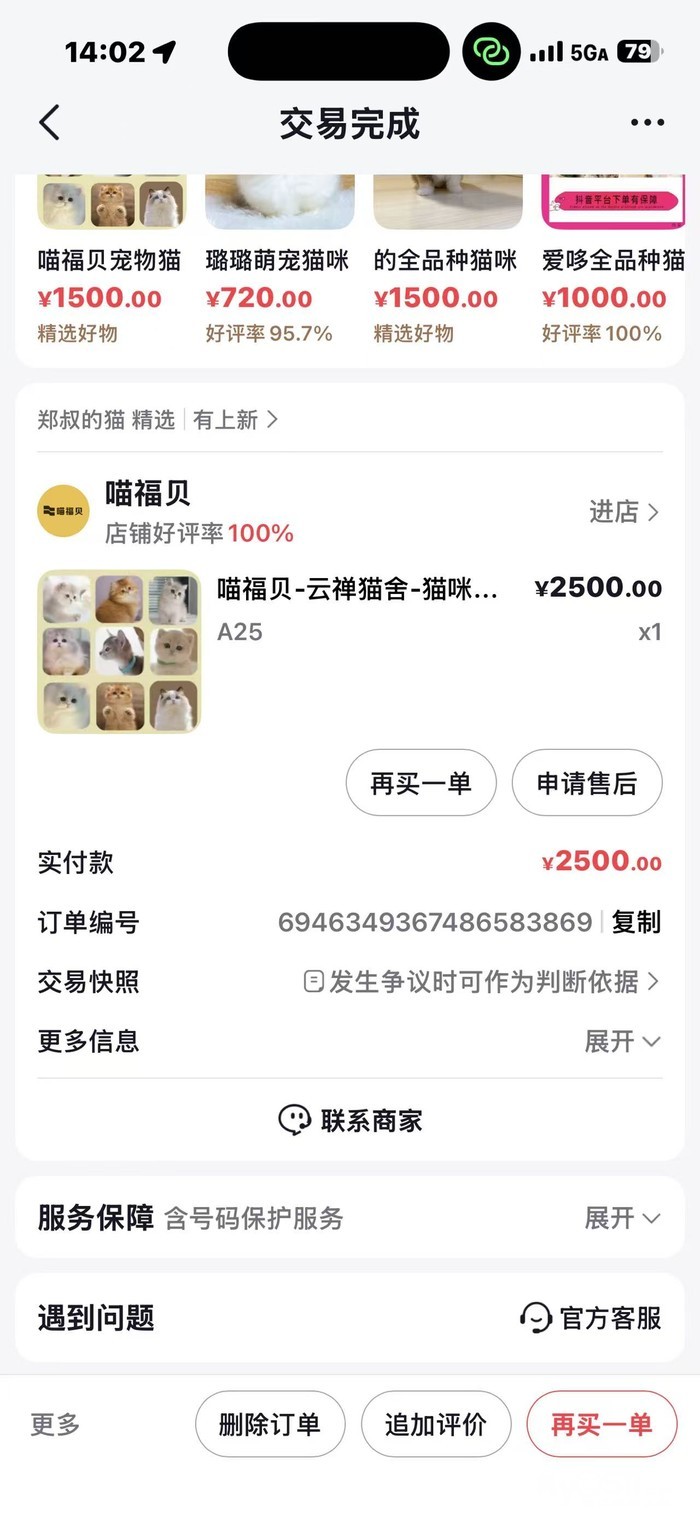700x1521 pixels.
Task: Open the ¥1000.00 爱哆全品种猫 product card
Action: pos(612,262)
